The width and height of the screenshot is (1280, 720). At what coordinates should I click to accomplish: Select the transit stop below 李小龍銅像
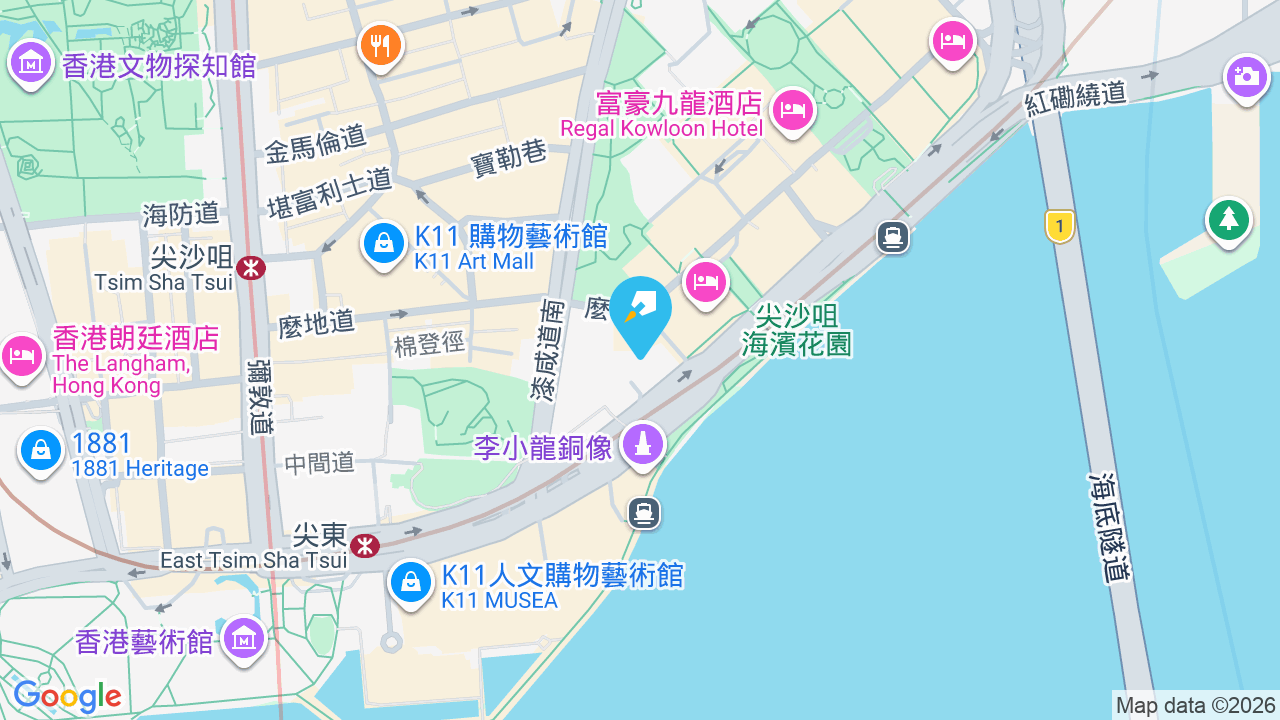(645, 513)
